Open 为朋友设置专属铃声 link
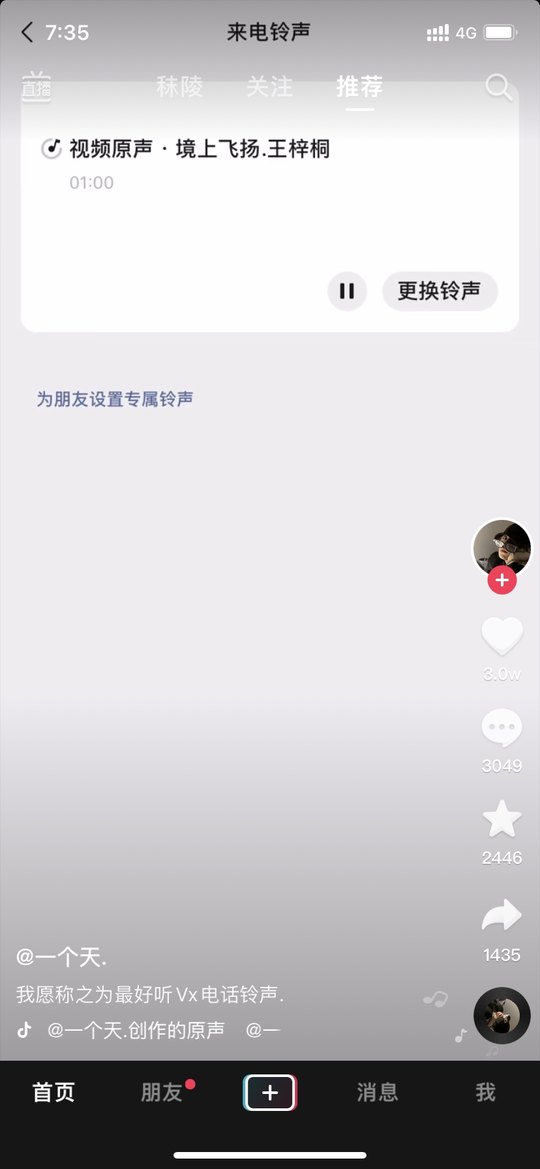Screen dimensions: 540x1169 115,399
